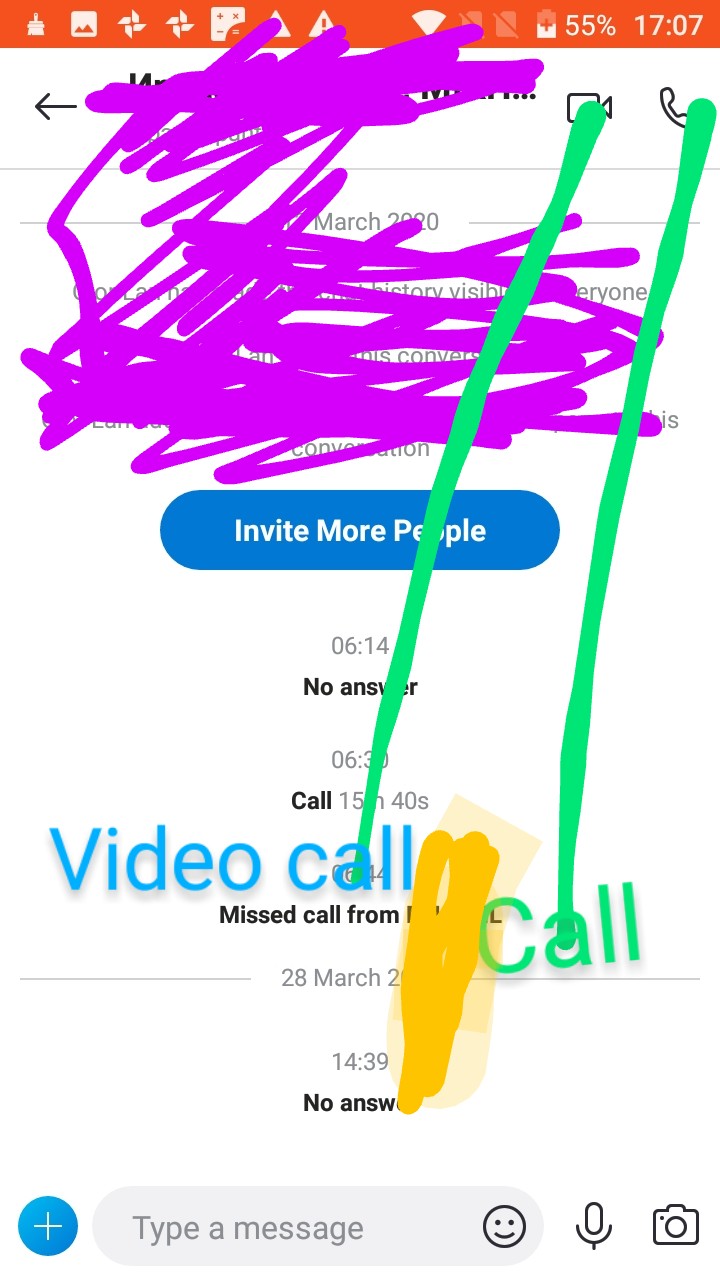The height and width of the screenshot is (1280, 720).
Task: Open the plus attachments menu
Action: click(x=47, y=1225)
